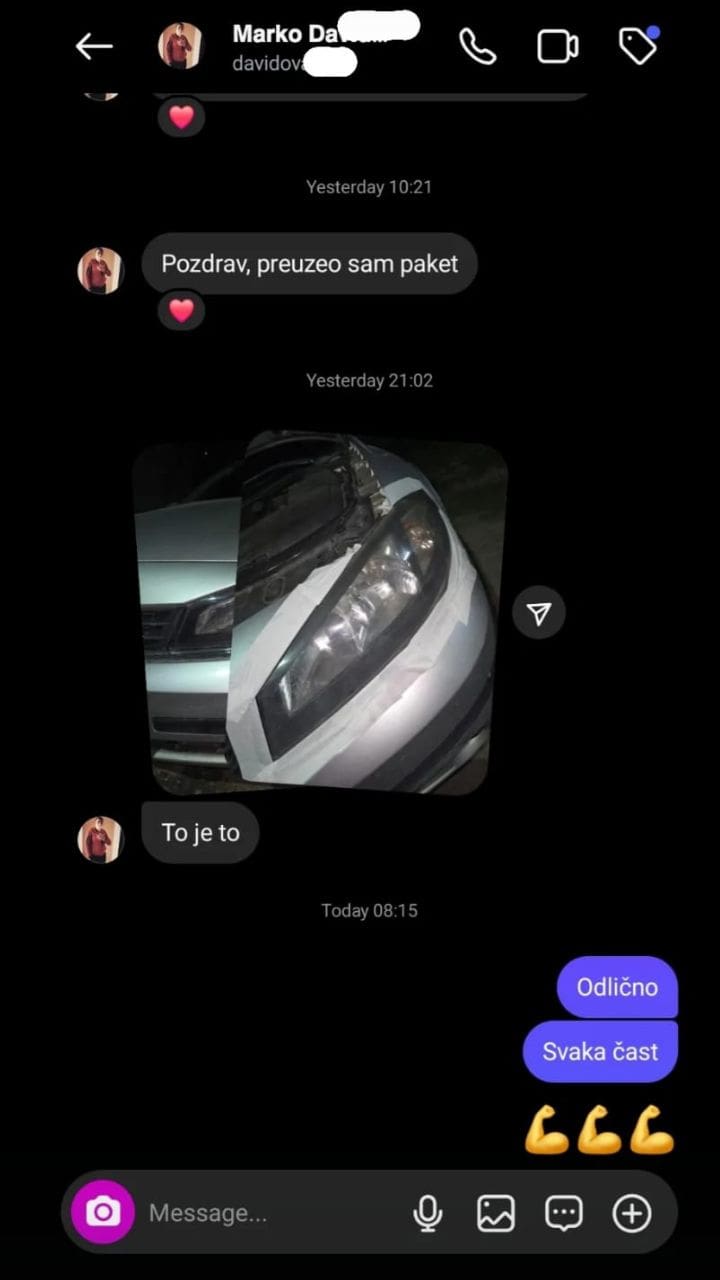Screen dimensions: 720x1280
Task: Open the camera from the message bar
Action: point(102,1212)
